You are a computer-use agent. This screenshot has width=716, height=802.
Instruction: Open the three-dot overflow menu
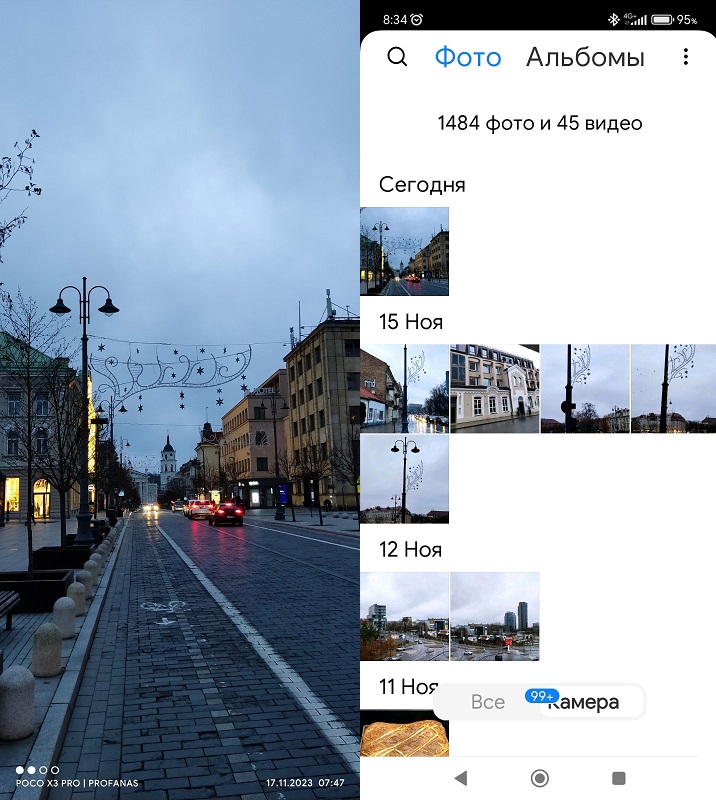pos(685,56)
